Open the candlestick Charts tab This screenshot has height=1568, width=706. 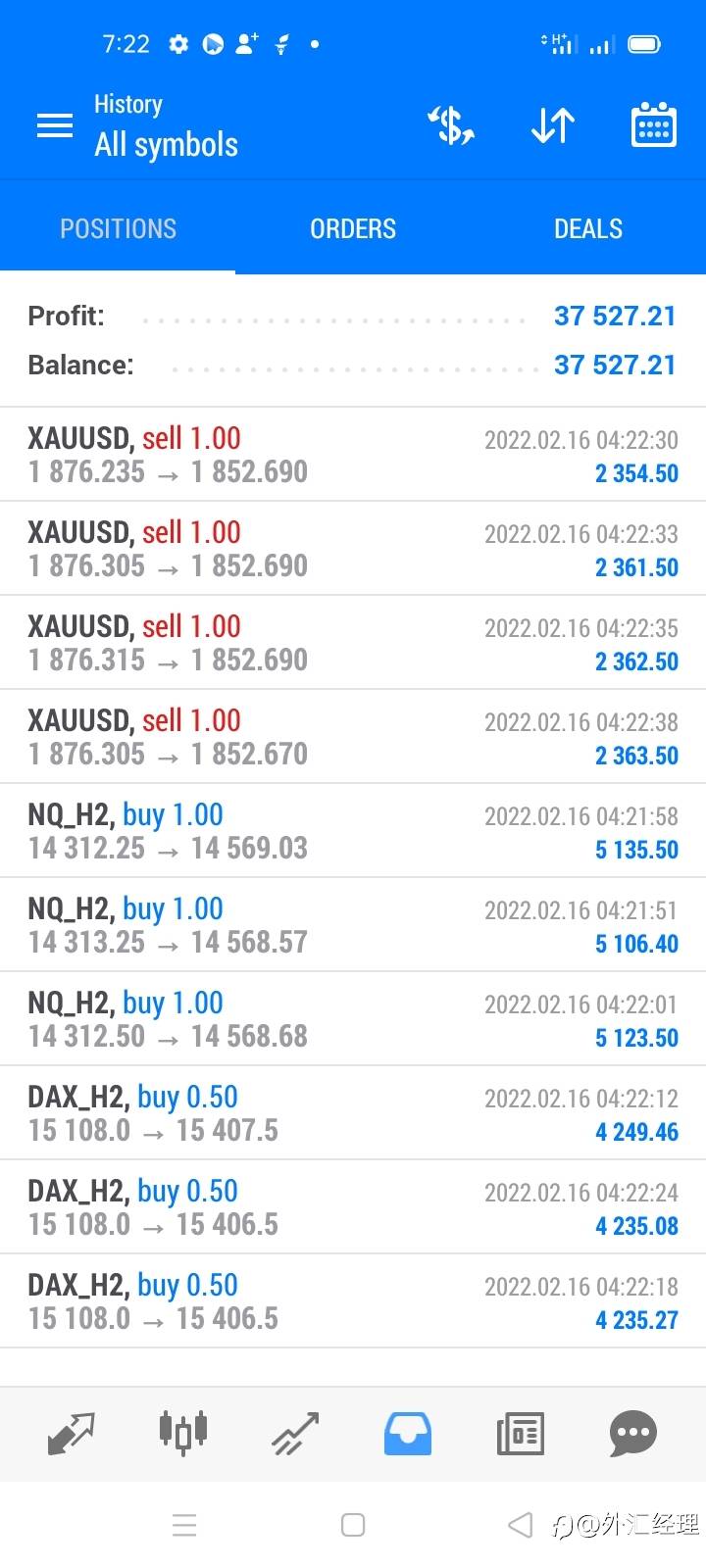point(183,1434)
